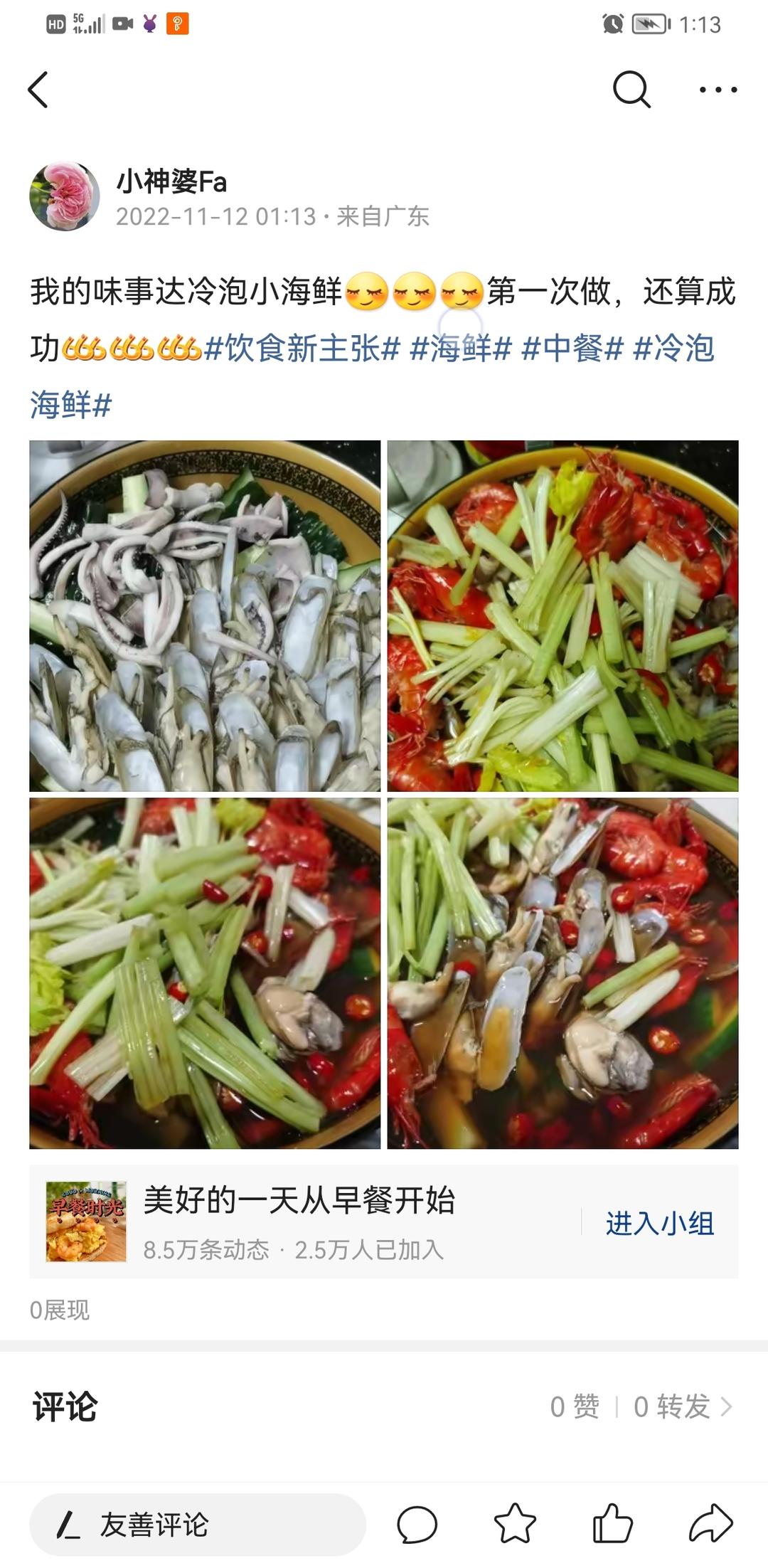Share the post with the arrow icon
The width and height of the screenshot is (768, 1568).
pos(710,1523)
